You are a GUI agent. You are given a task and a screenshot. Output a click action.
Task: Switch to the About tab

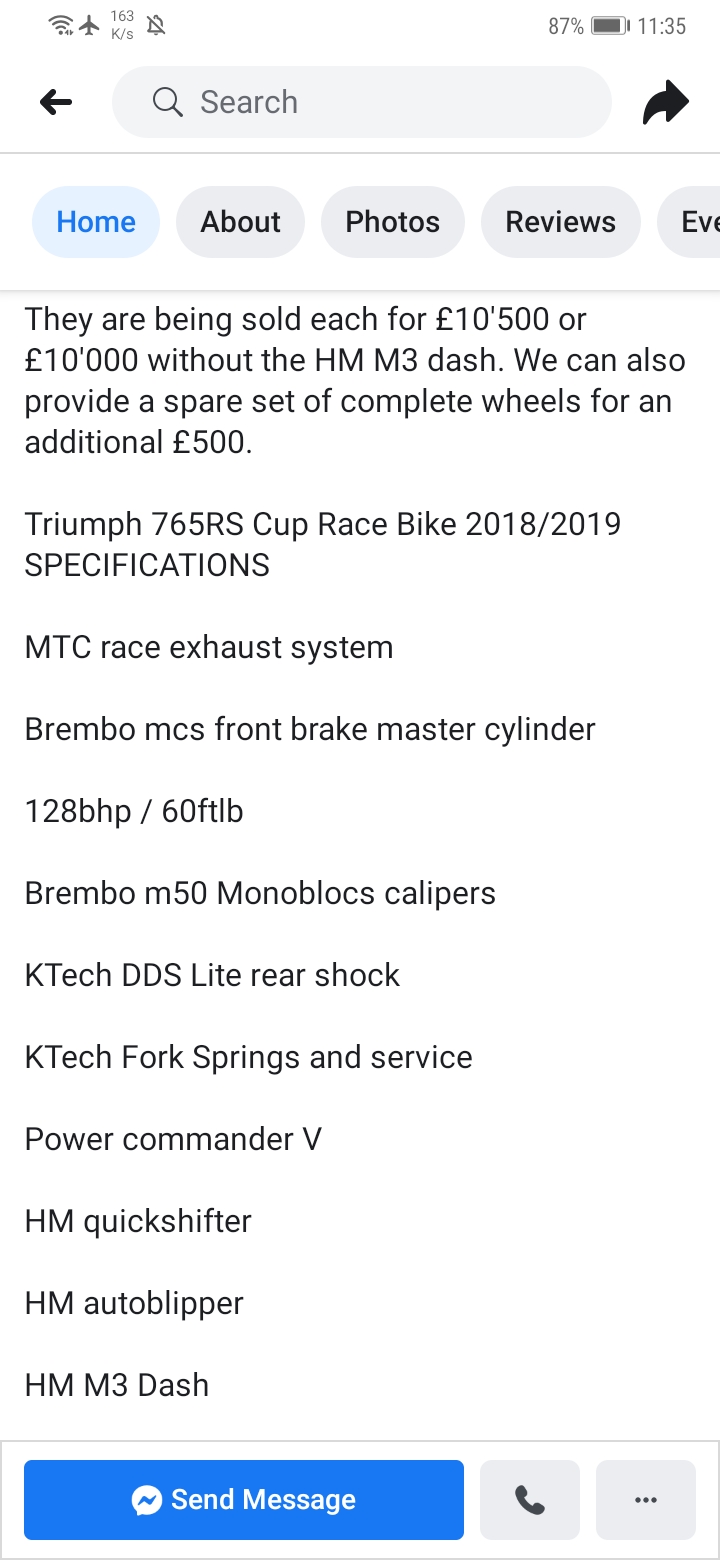coord(240,222)
